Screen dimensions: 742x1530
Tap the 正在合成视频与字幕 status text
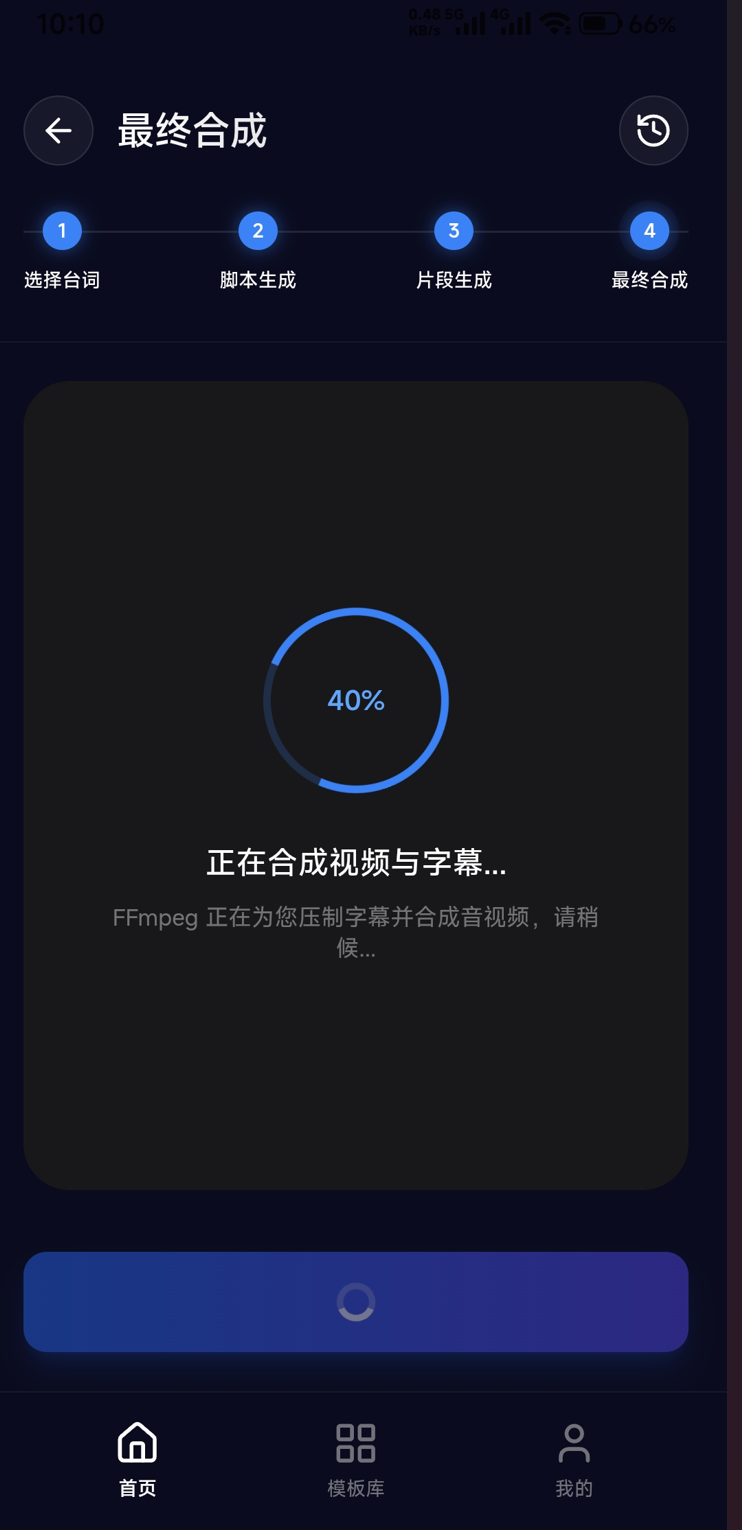pos(356,862)
